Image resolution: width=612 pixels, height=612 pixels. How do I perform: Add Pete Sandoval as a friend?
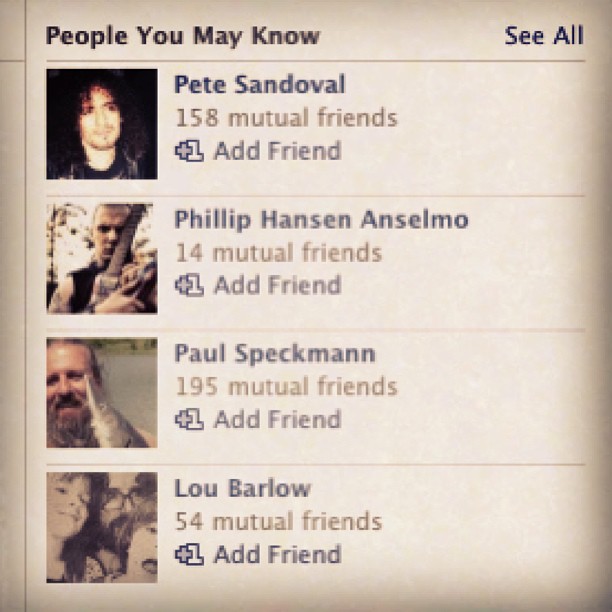pos(258,151)
